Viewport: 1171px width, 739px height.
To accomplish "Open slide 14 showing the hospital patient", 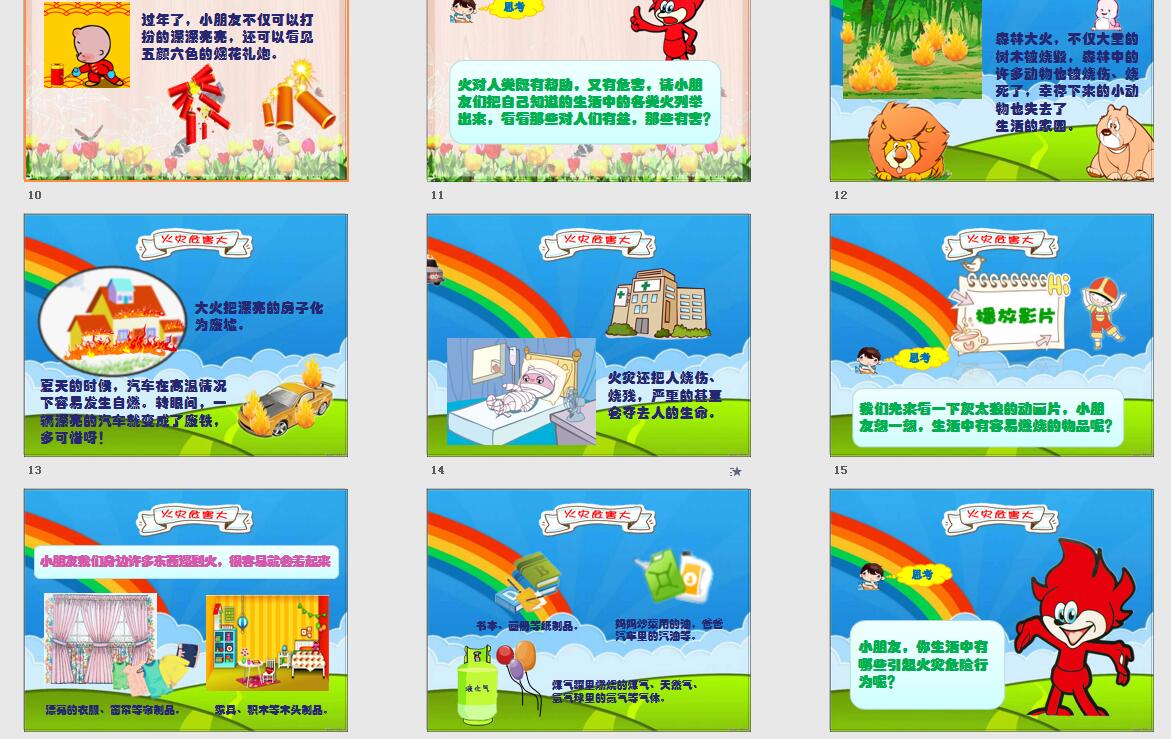I will coord(588,335).
